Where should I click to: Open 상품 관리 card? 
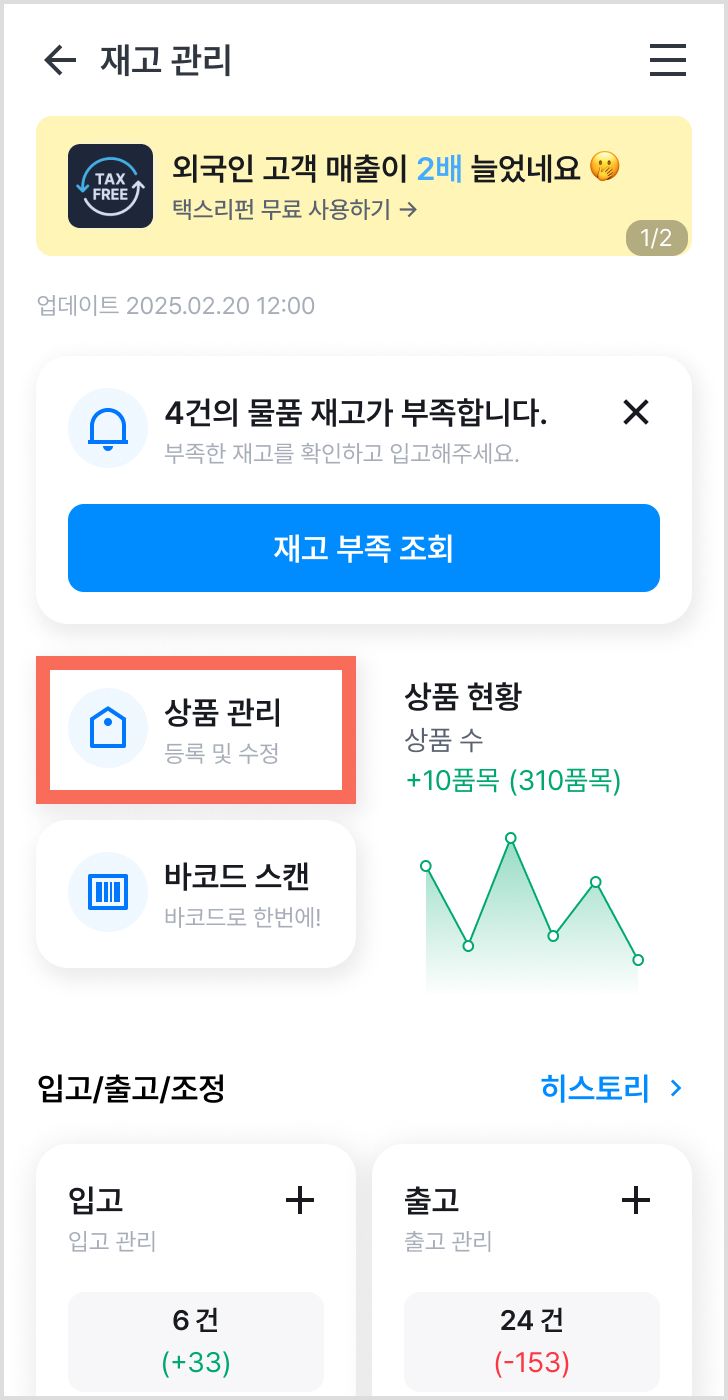[196, 730]
